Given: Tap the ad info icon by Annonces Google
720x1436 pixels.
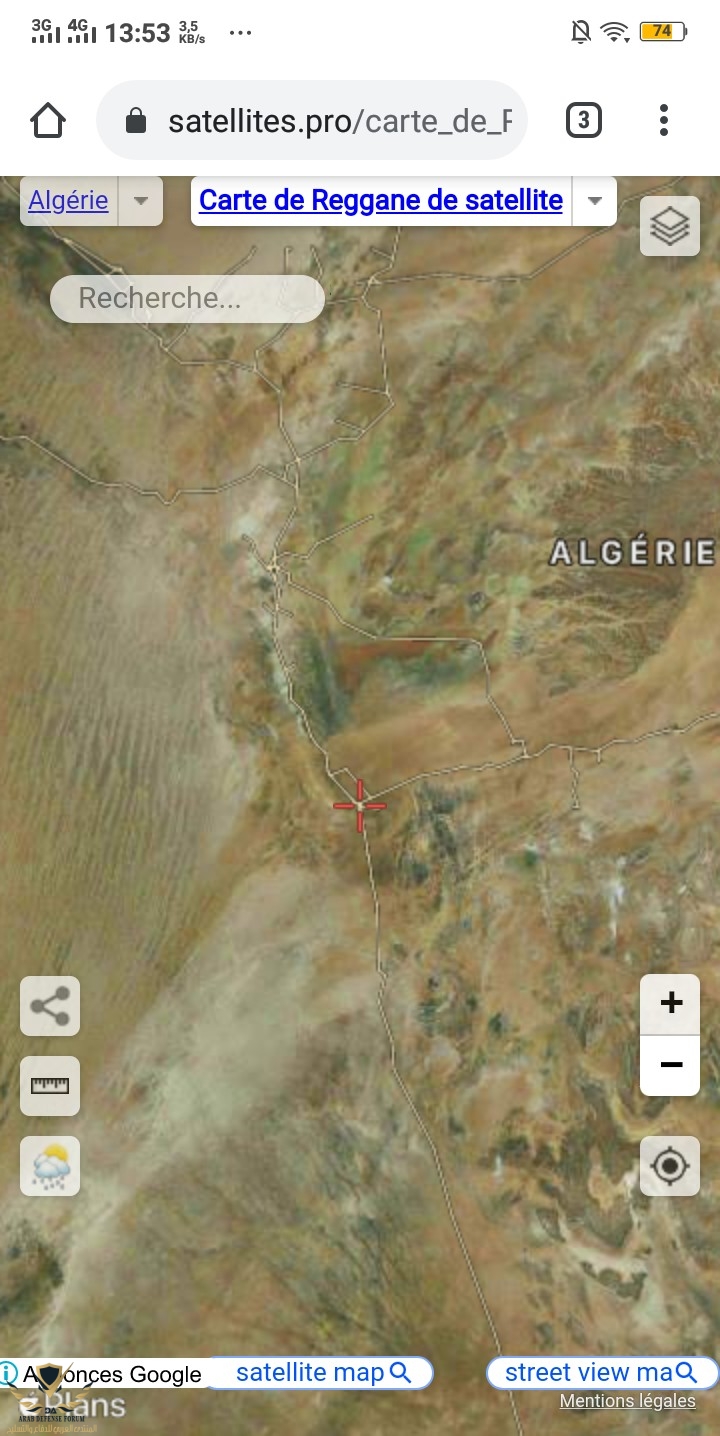Looking at the screenshot, I should 9,1373.
